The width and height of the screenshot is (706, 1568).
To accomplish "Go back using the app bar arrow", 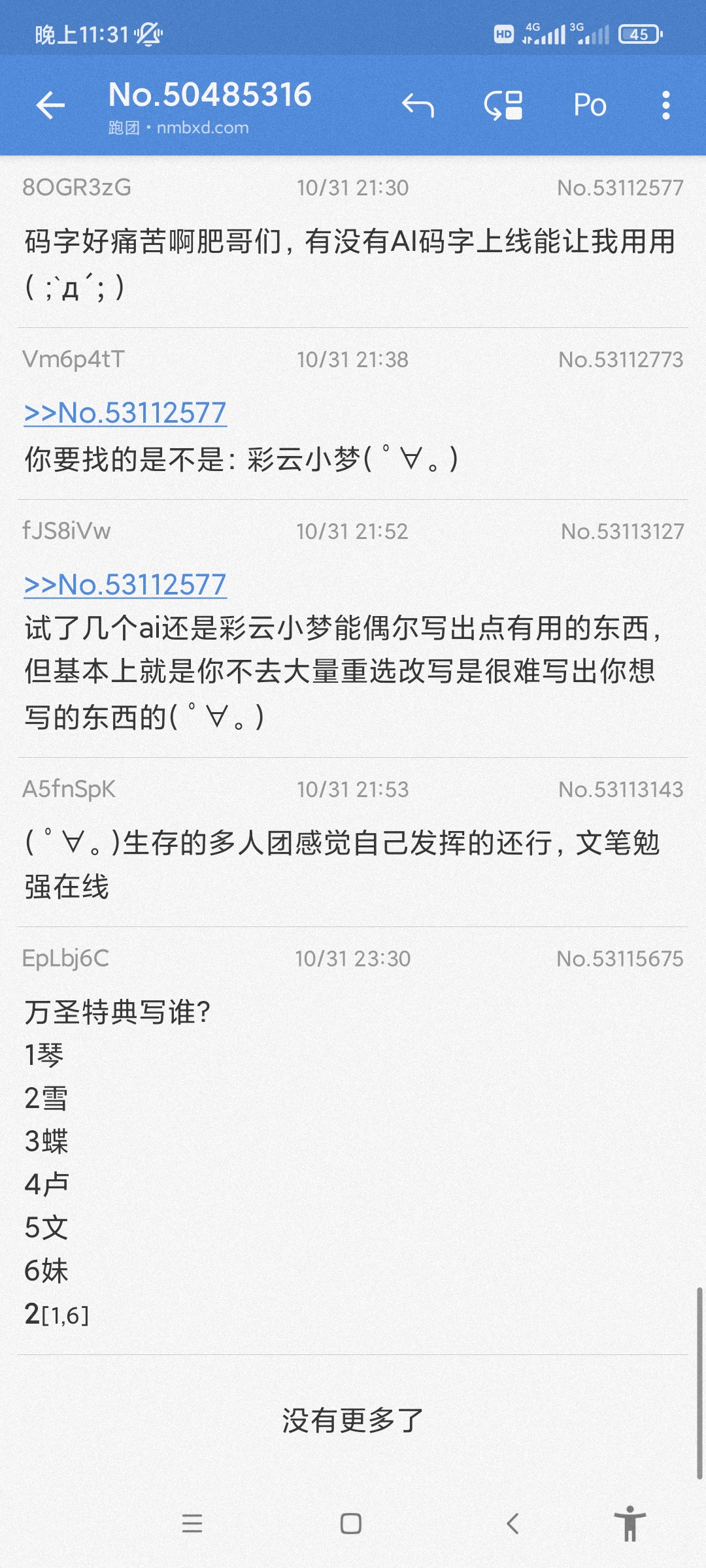I will click(x=50, y=105).
